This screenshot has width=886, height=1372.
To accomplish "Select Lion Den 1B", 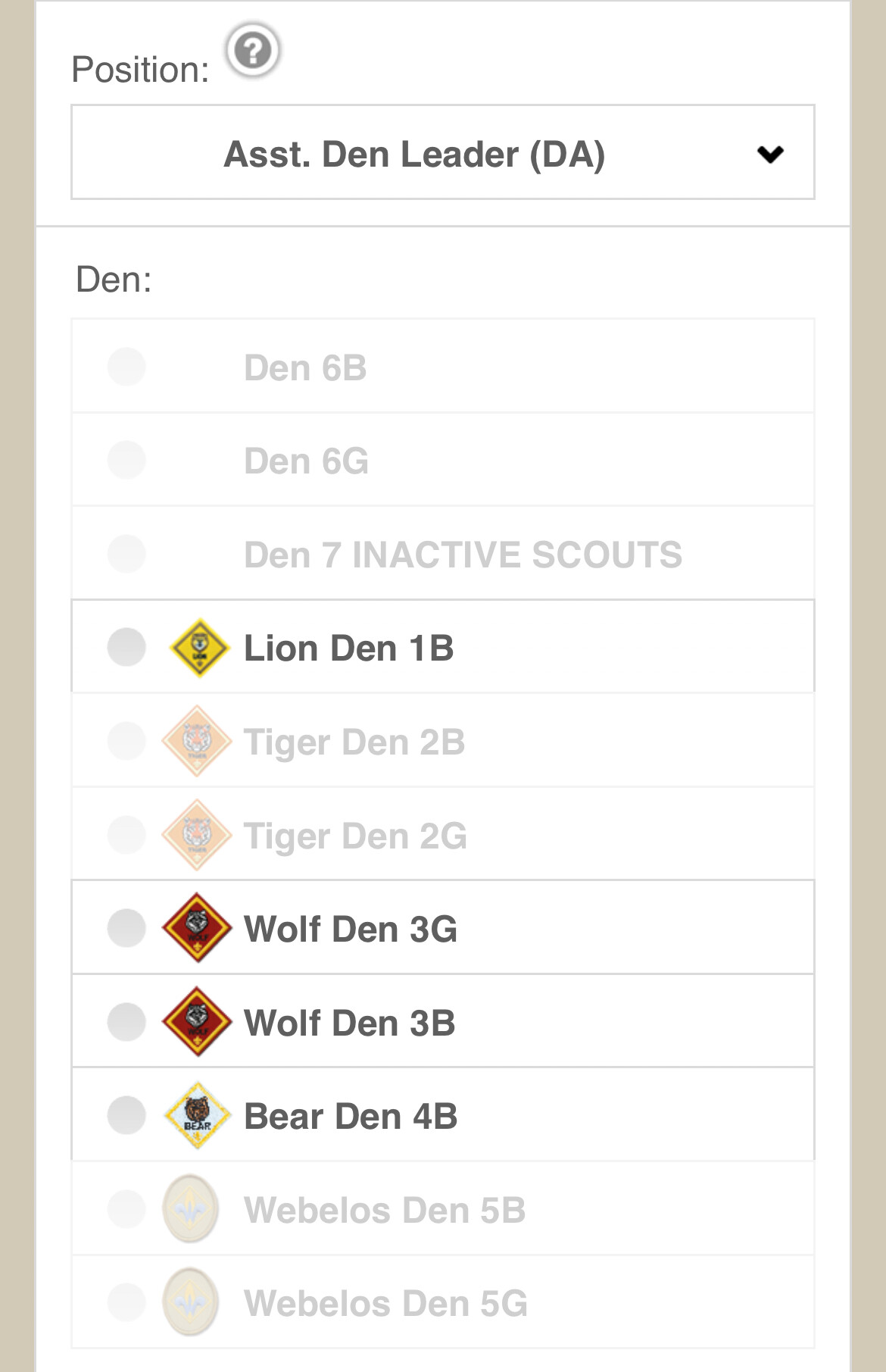I will (126, 647).
